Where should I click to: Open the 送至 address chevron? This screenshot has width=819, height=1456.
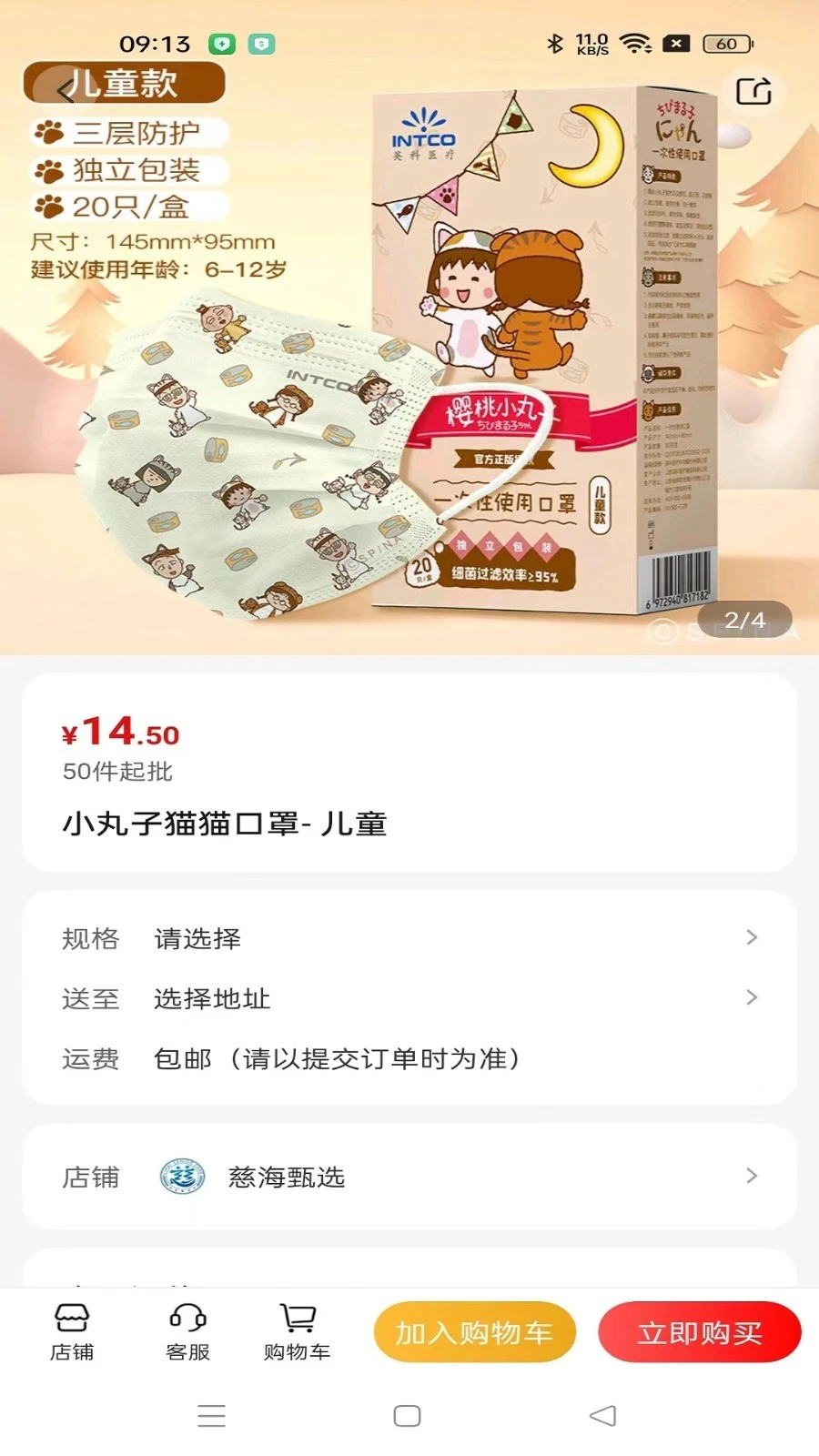click(x=750, y=997)
